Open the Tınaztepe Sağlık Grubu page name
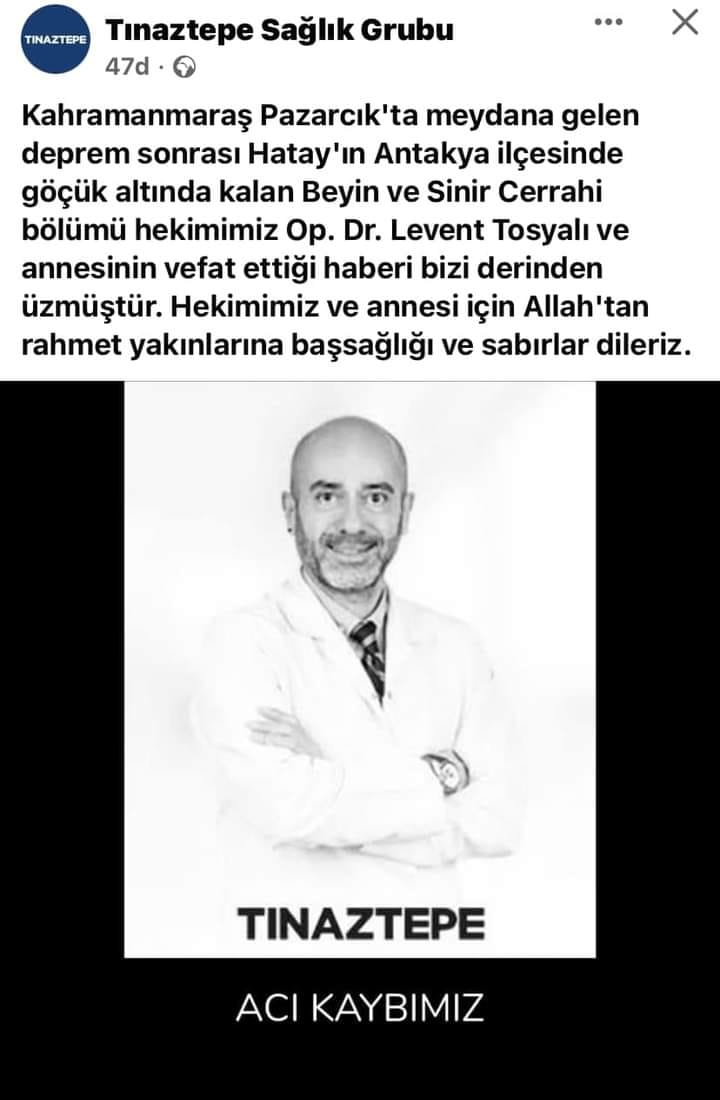 coord(280,30)
